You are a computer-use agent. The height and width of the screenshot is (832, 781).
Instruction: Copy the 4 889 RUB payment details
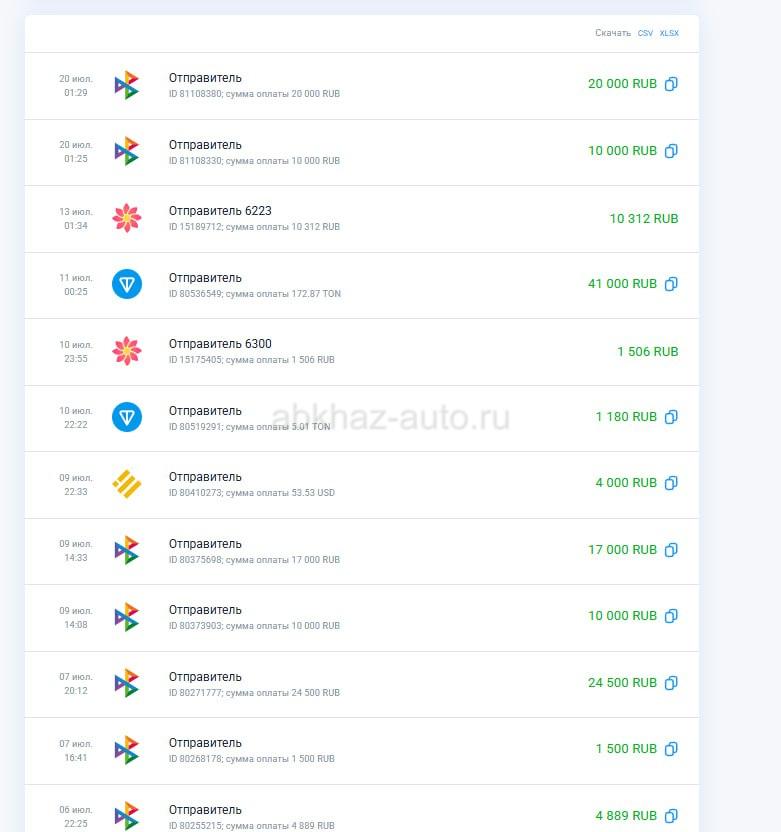click(x=671, y=816)
